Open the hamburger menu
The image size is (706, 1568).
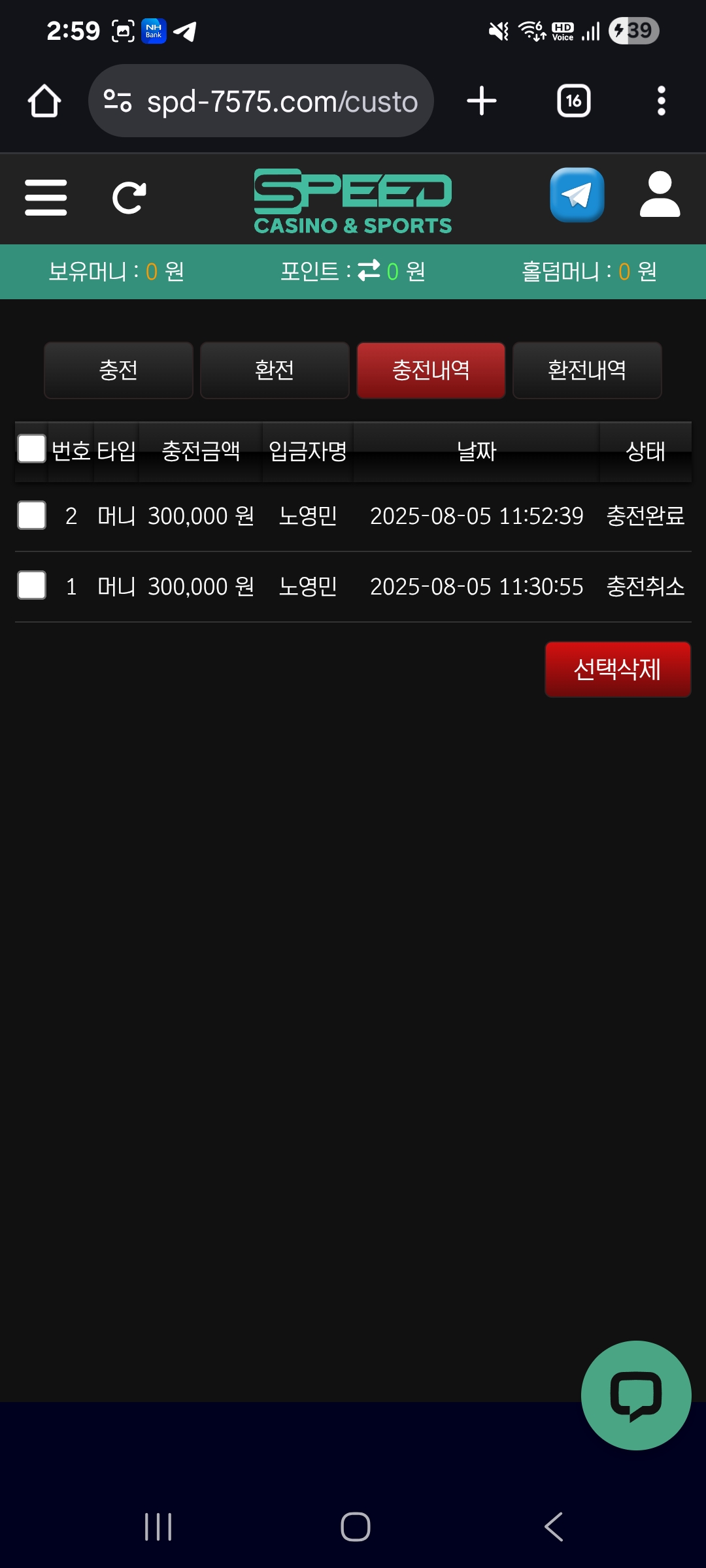(x=46, y=197)
